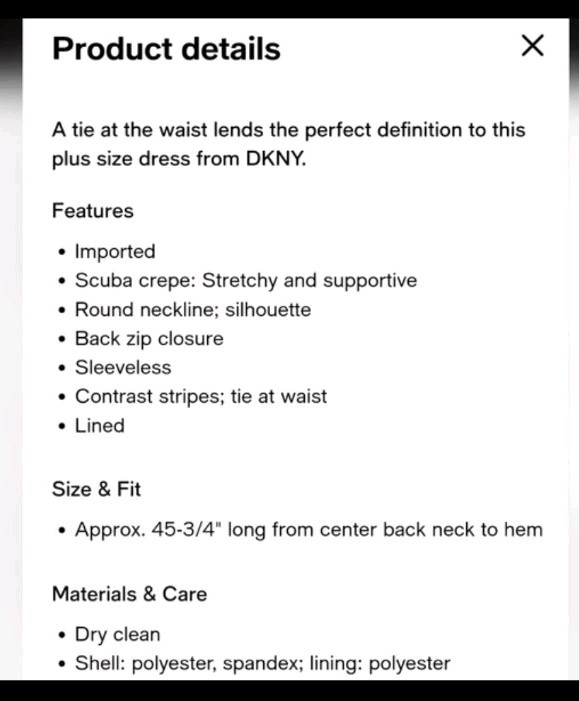Image resolution: width=579 pixels, height=701 pixels.
Task: Close the Product details panel
Action: (x=533, y=46)
